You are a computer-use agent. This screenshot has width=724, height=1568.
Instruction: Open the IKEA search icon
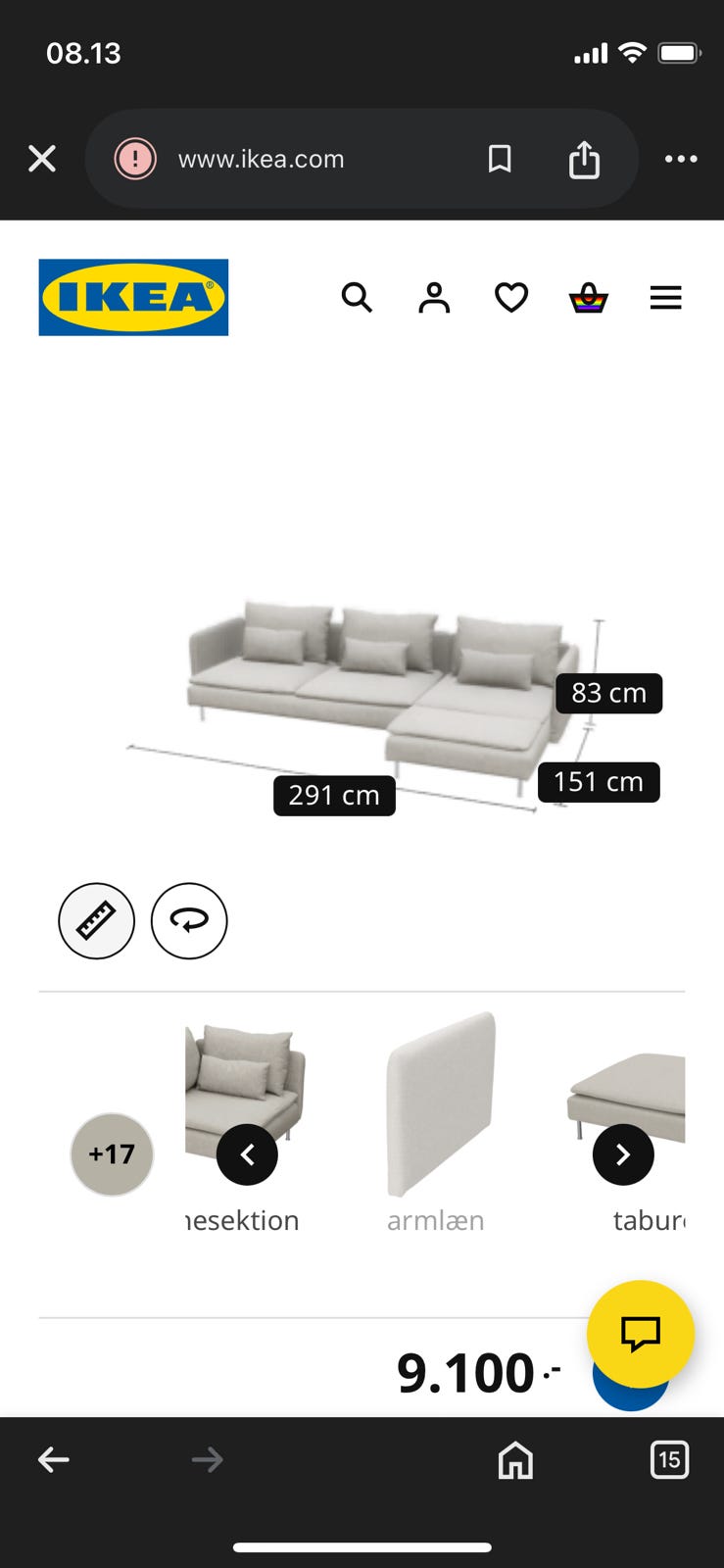[357, 297]
